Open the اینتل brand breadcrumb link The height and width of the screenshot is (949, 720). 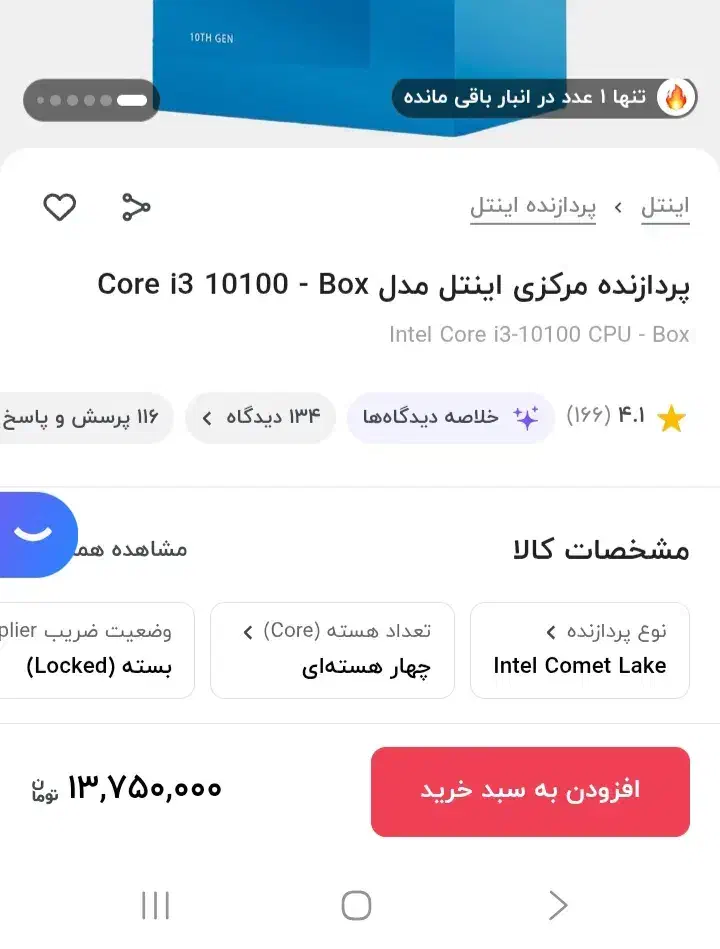pos(665,207)
